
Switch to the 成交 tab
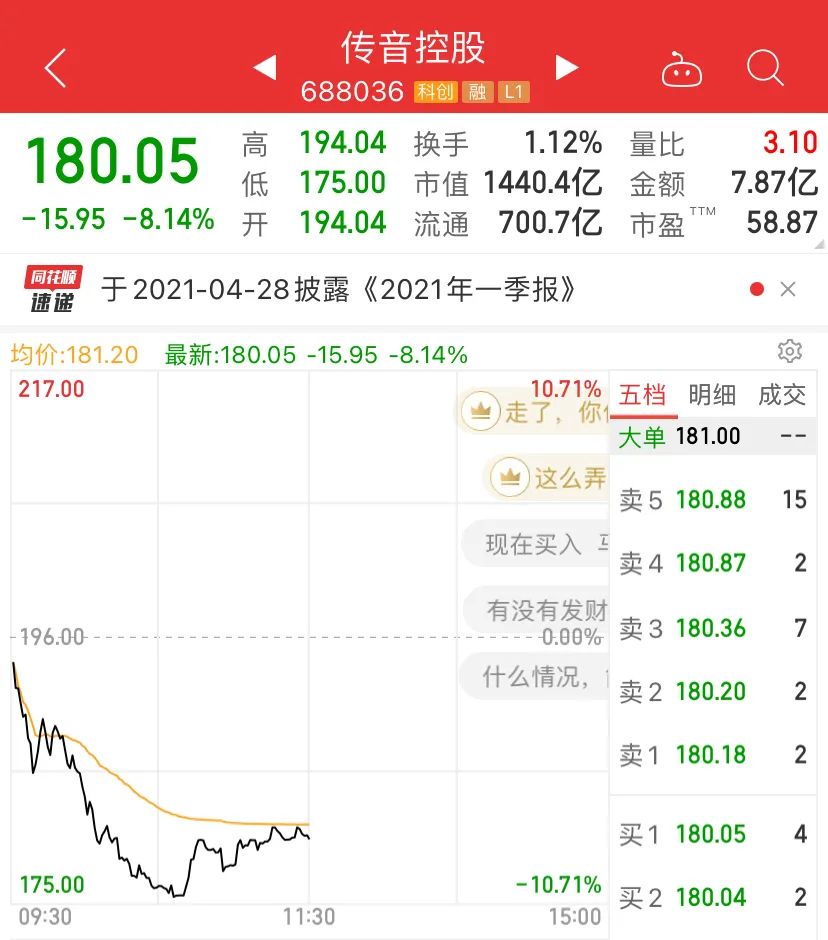click(x=782, y=395)
